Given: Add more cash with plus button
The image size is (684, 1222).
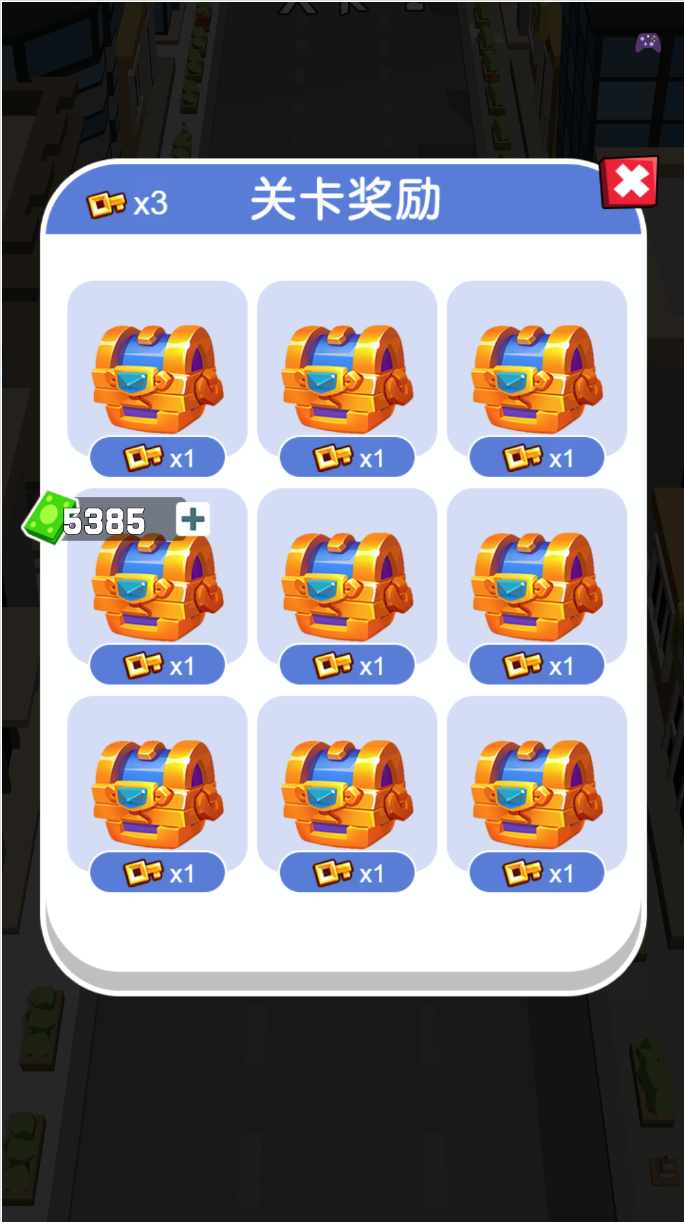Looking at the screenshot, I should pyautogui.click(x=192, y=519).
